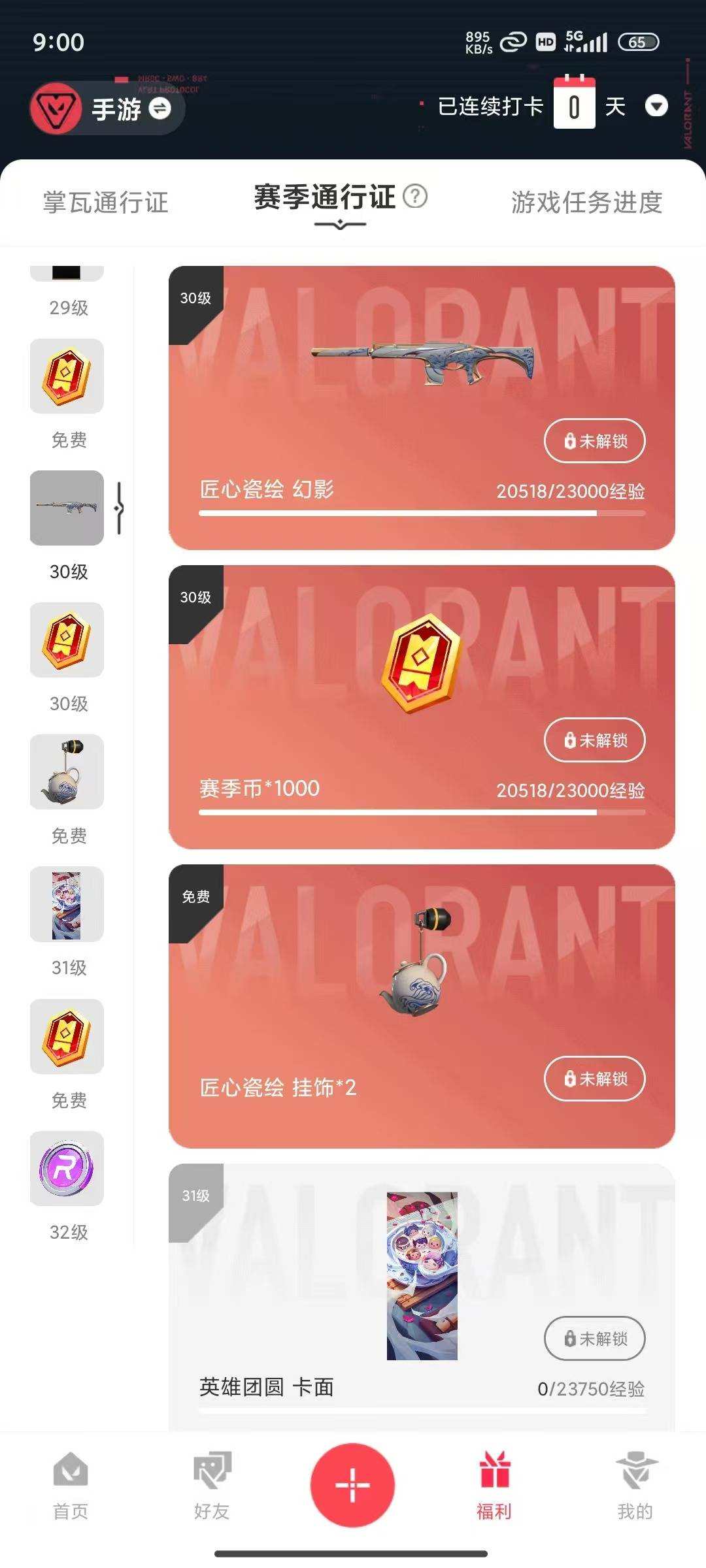Image resolution: width=706 pixels, height=1568 pixels.
Task: Tap 未解锁 lock on 赛季币*1000 card
Action: 594,740
